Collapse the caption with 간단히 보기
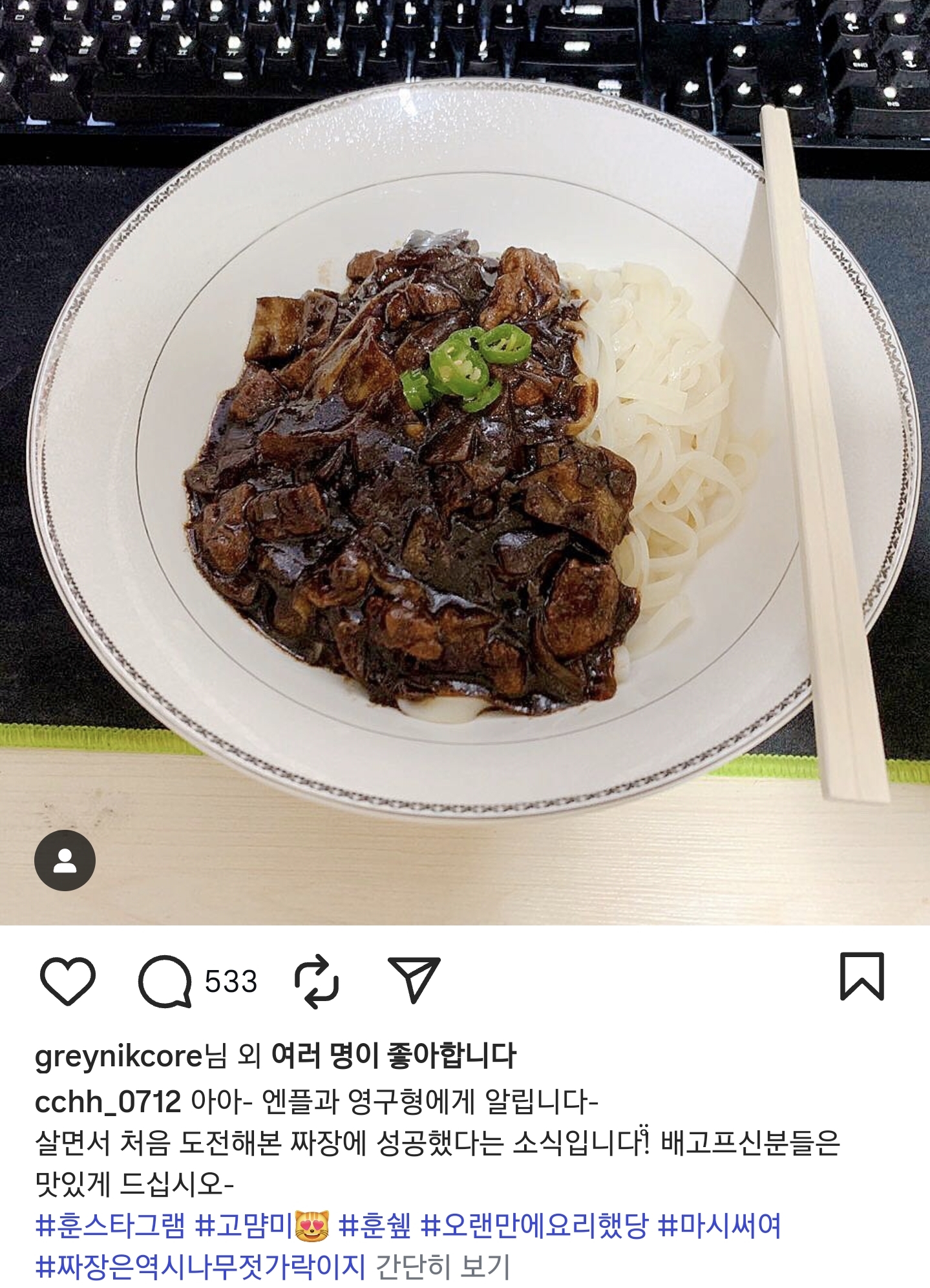 point(443,1267)
